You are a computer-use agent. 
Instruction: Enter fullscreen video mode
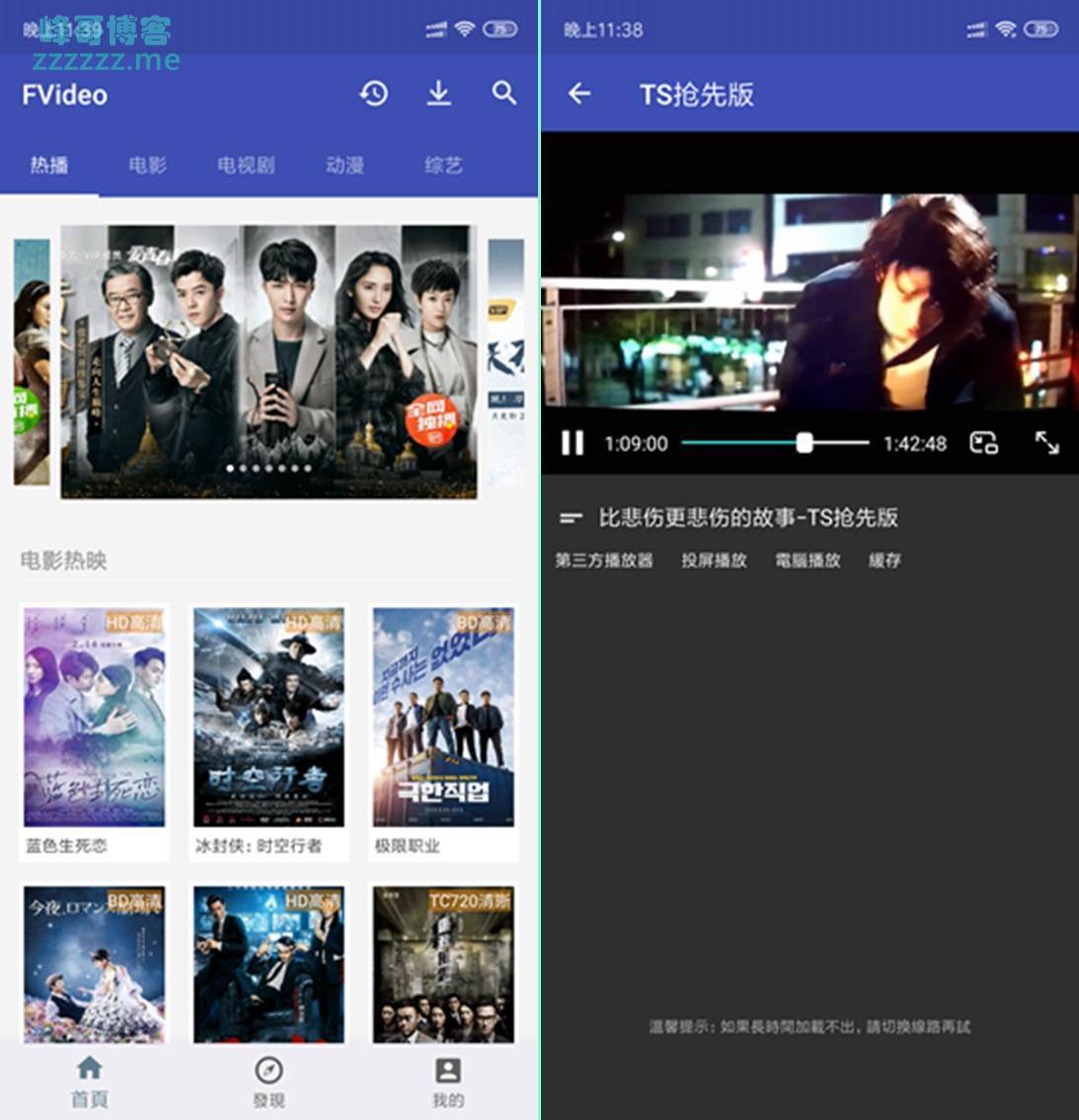tap(1046, 443)
